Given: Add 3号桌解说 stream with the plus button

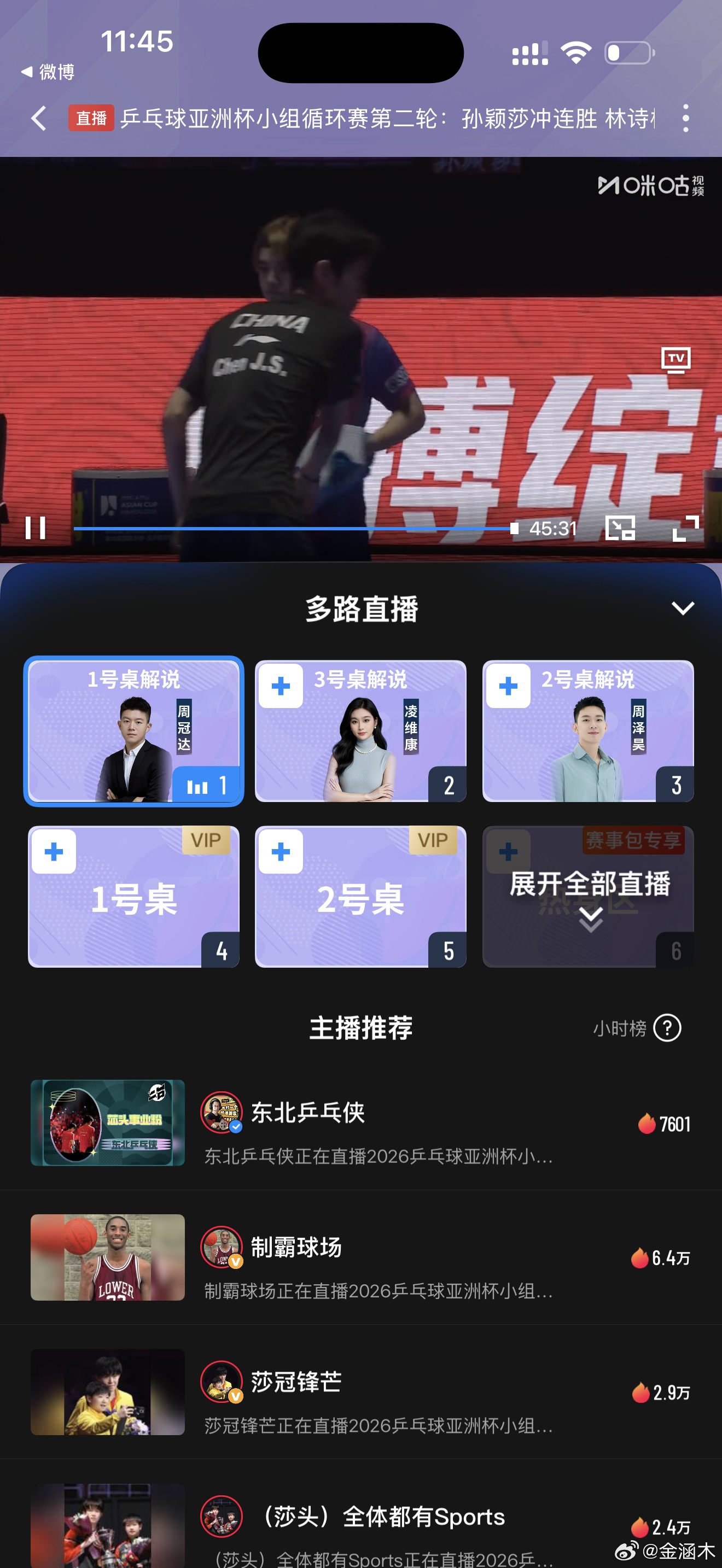Looking at the screenshot, I should coord(280,686).
